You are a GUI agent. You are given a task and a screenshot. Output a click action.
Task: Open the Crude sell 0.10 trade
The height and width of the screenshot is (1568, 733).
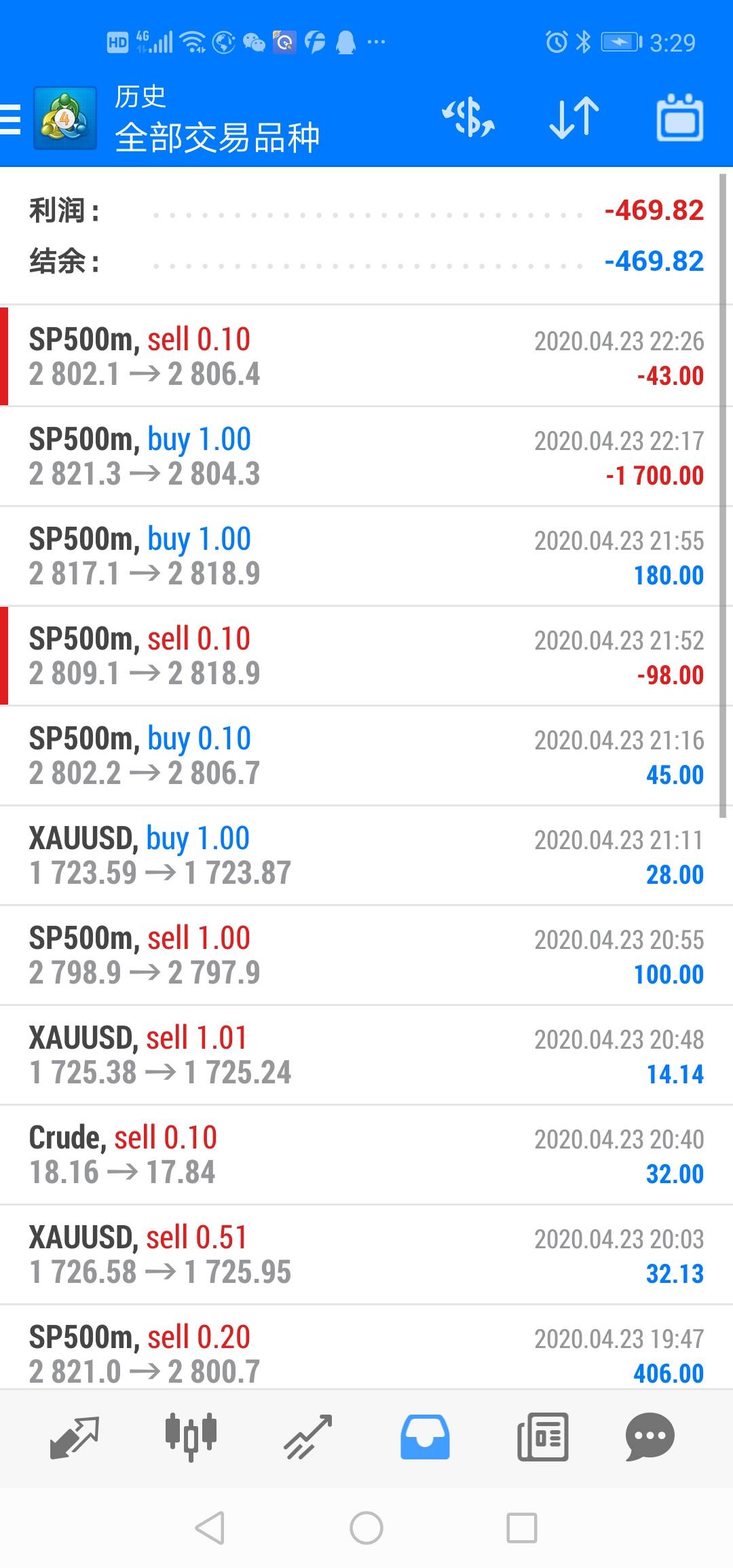click(366, 1155)
